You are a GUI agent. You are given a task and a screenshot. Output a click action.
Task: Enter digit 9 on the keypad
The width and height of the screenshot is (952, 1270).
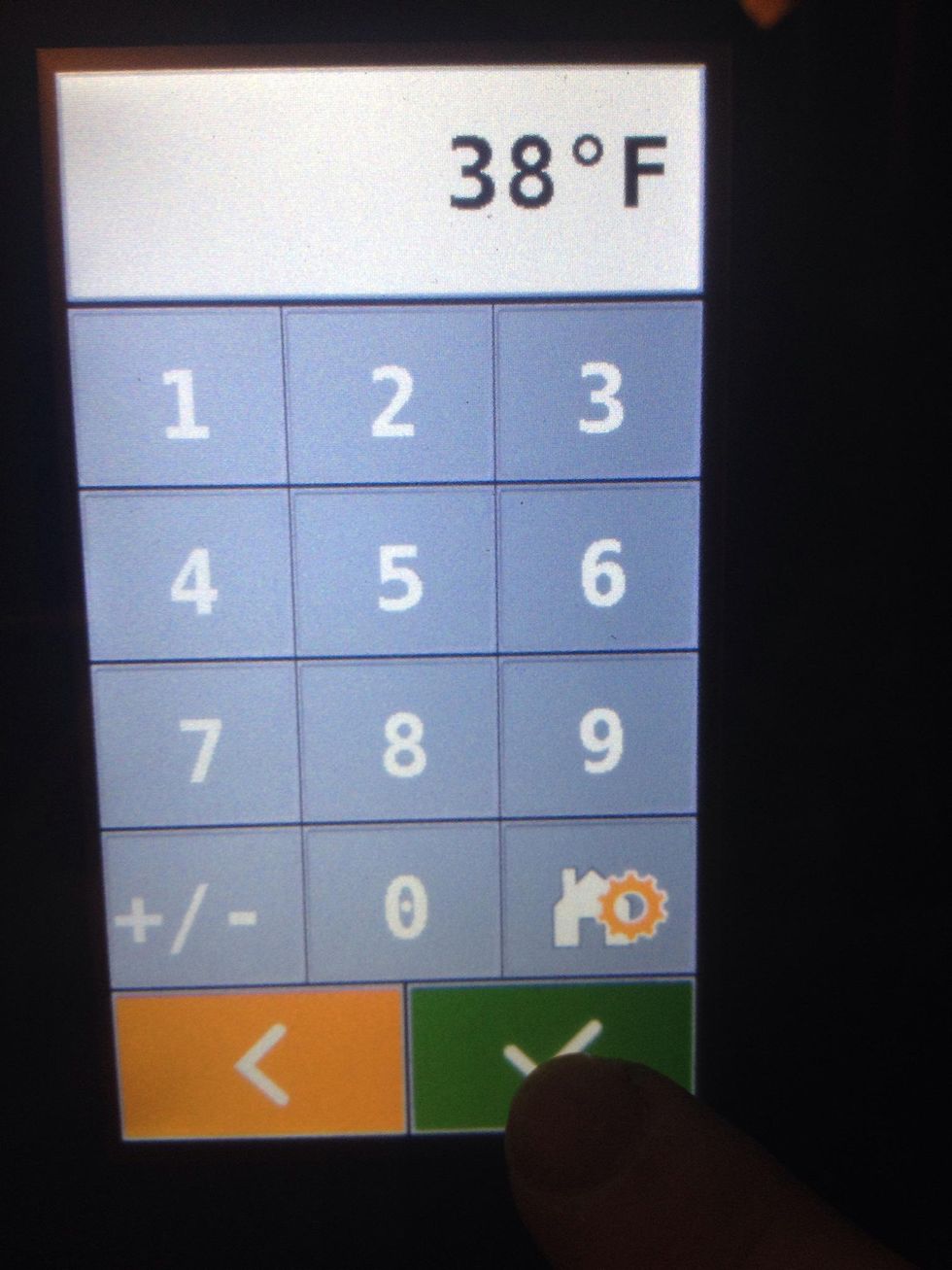click(x=600, y=740)
